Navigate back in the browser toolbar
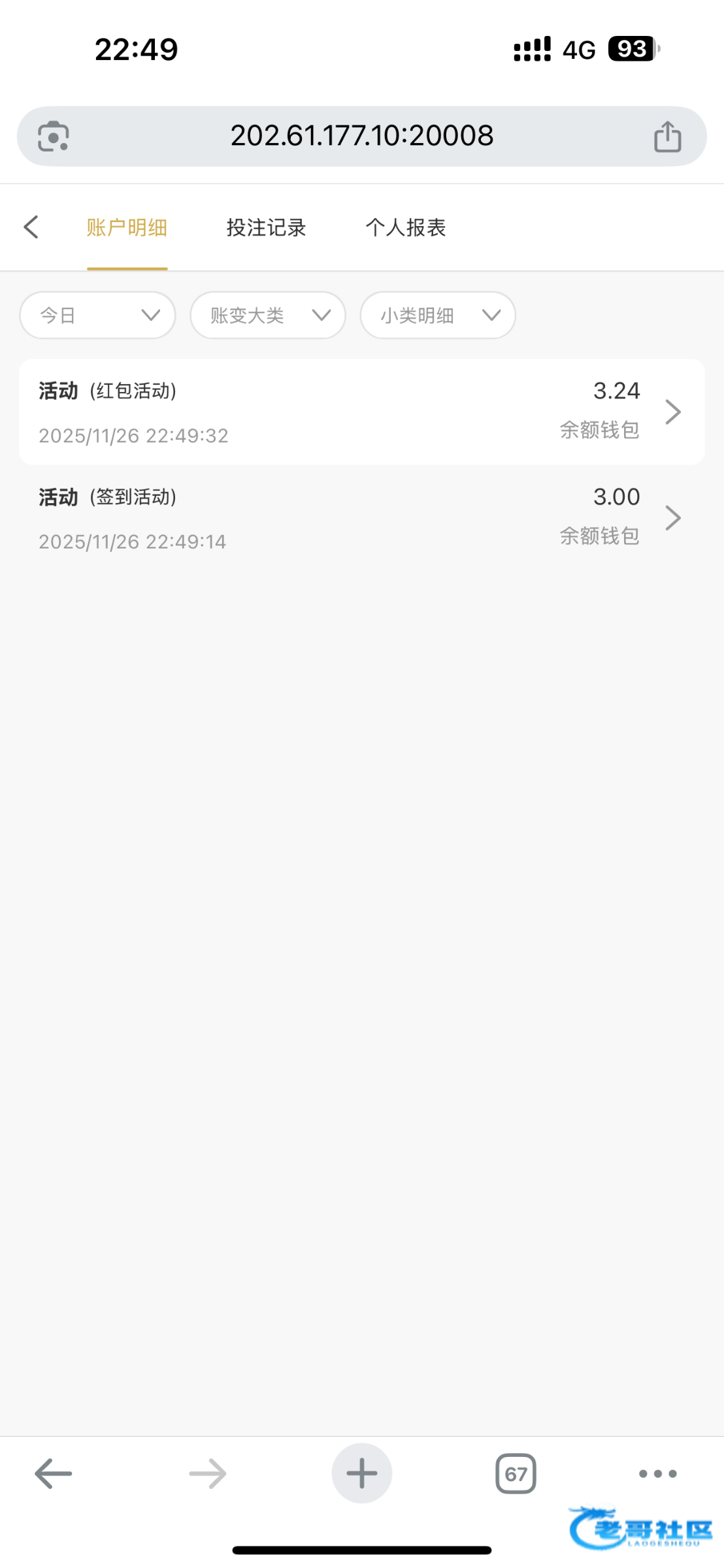Screen dimensions: 724x1568 (54, 1473)
